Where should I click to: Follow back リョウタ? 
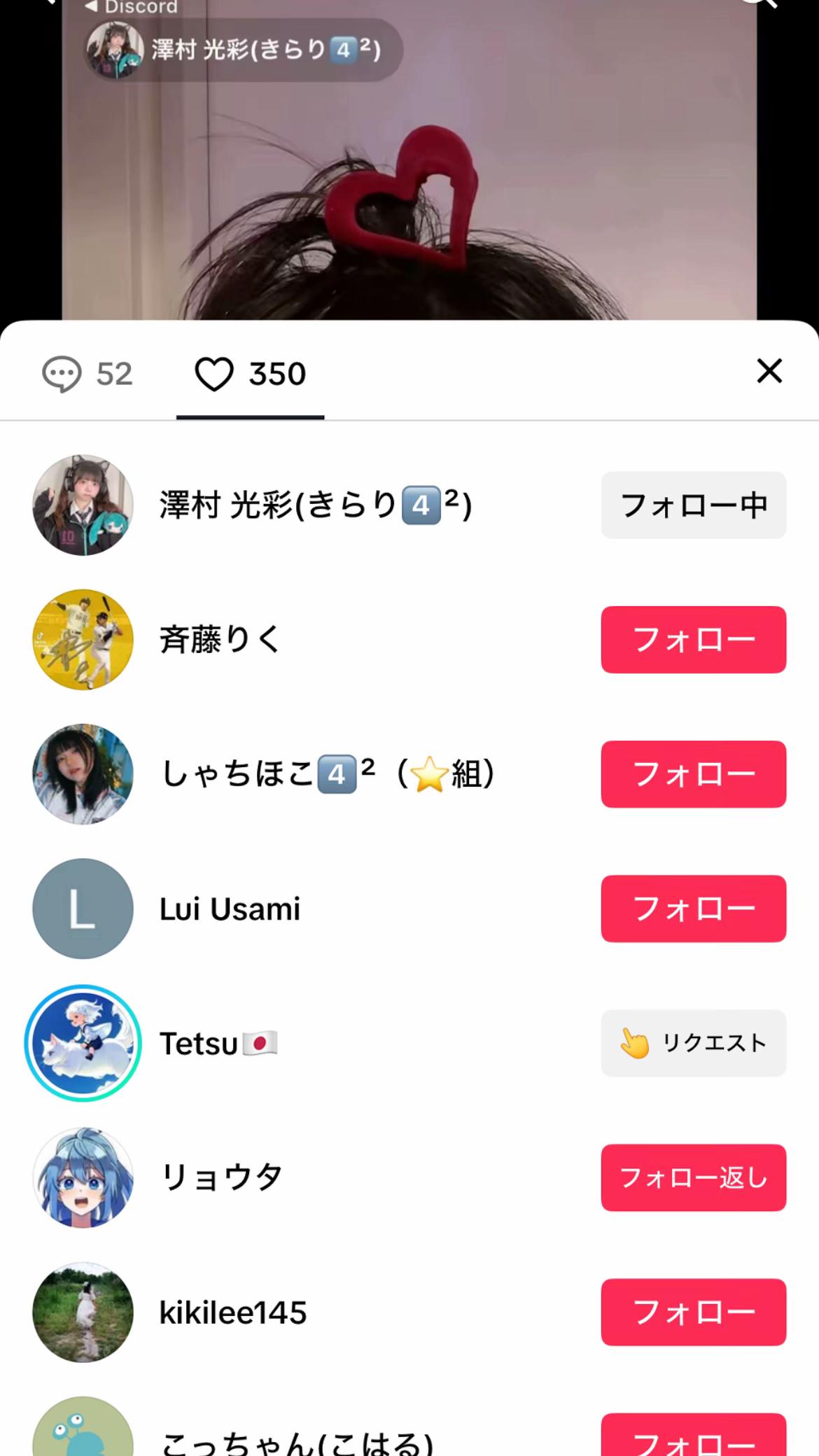pos(693,1177)
